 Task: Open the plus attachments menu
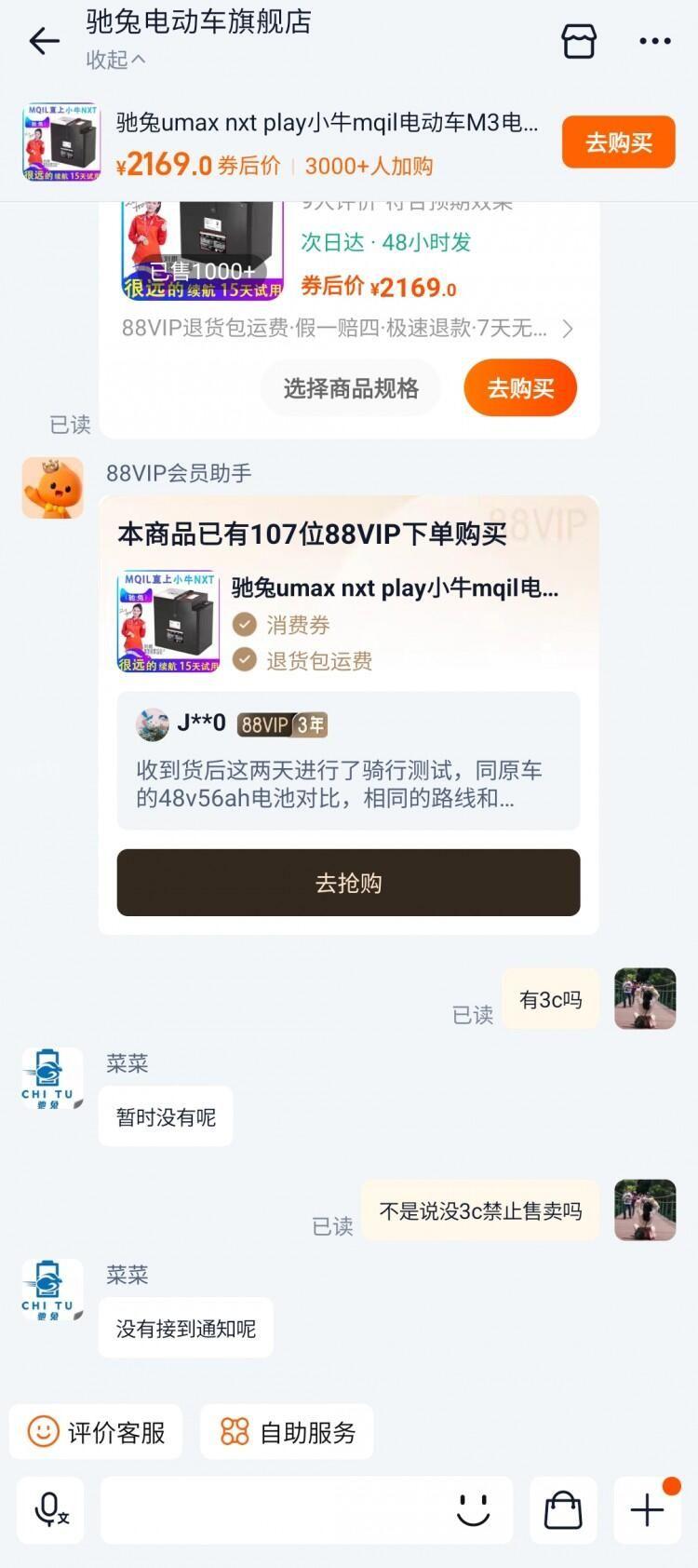tap(647, 1509)
